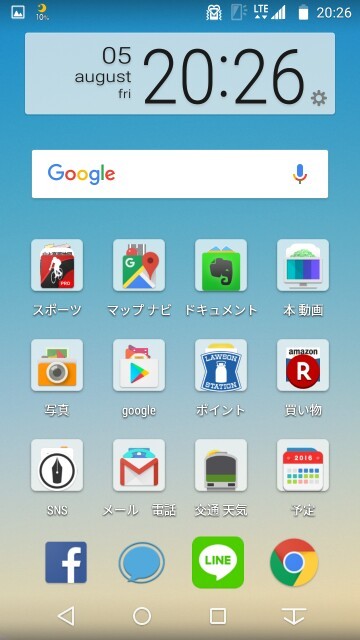Open the clock widget settings gear
This screenshot has width=360, height=640.
318,98
